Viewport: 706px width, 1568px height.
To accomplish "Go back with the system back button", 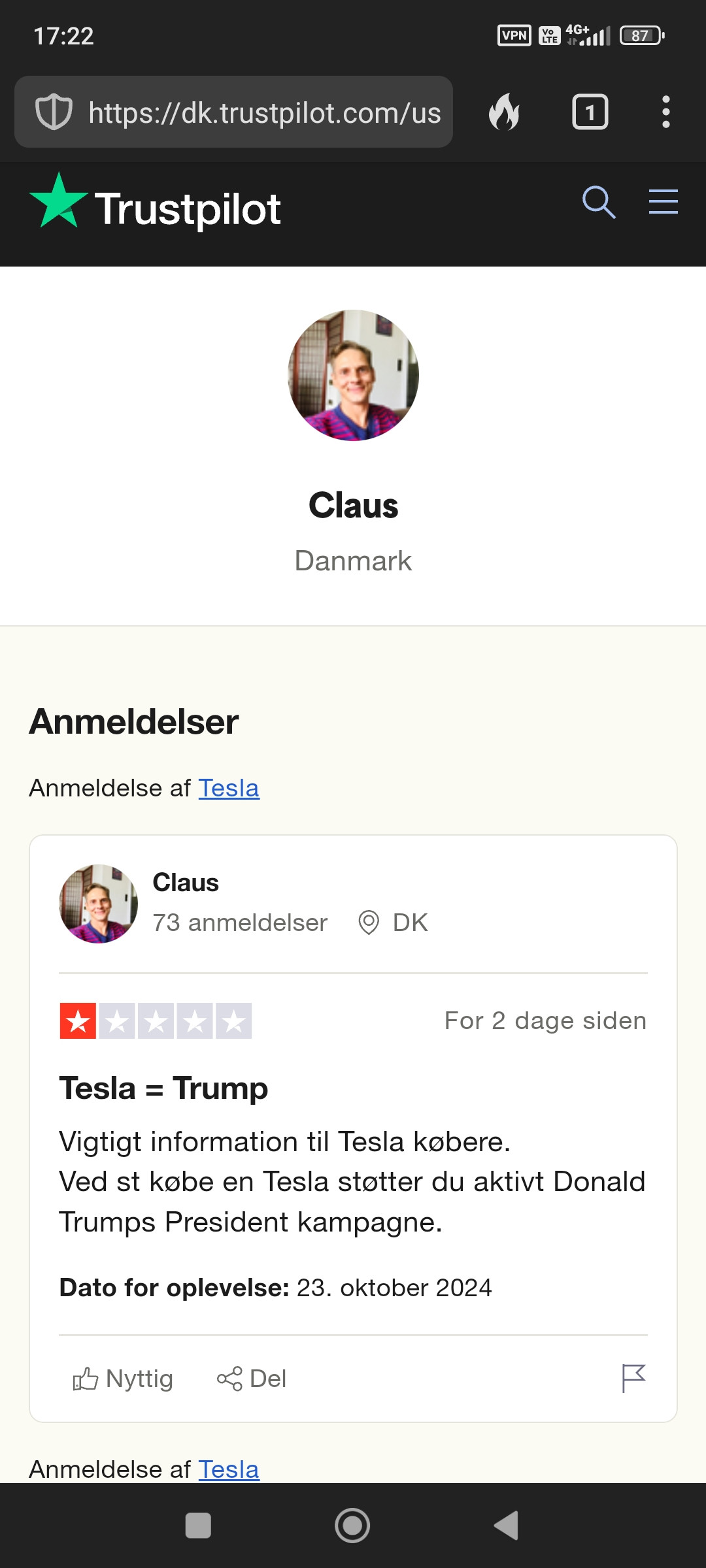I will coord(507,1526).
